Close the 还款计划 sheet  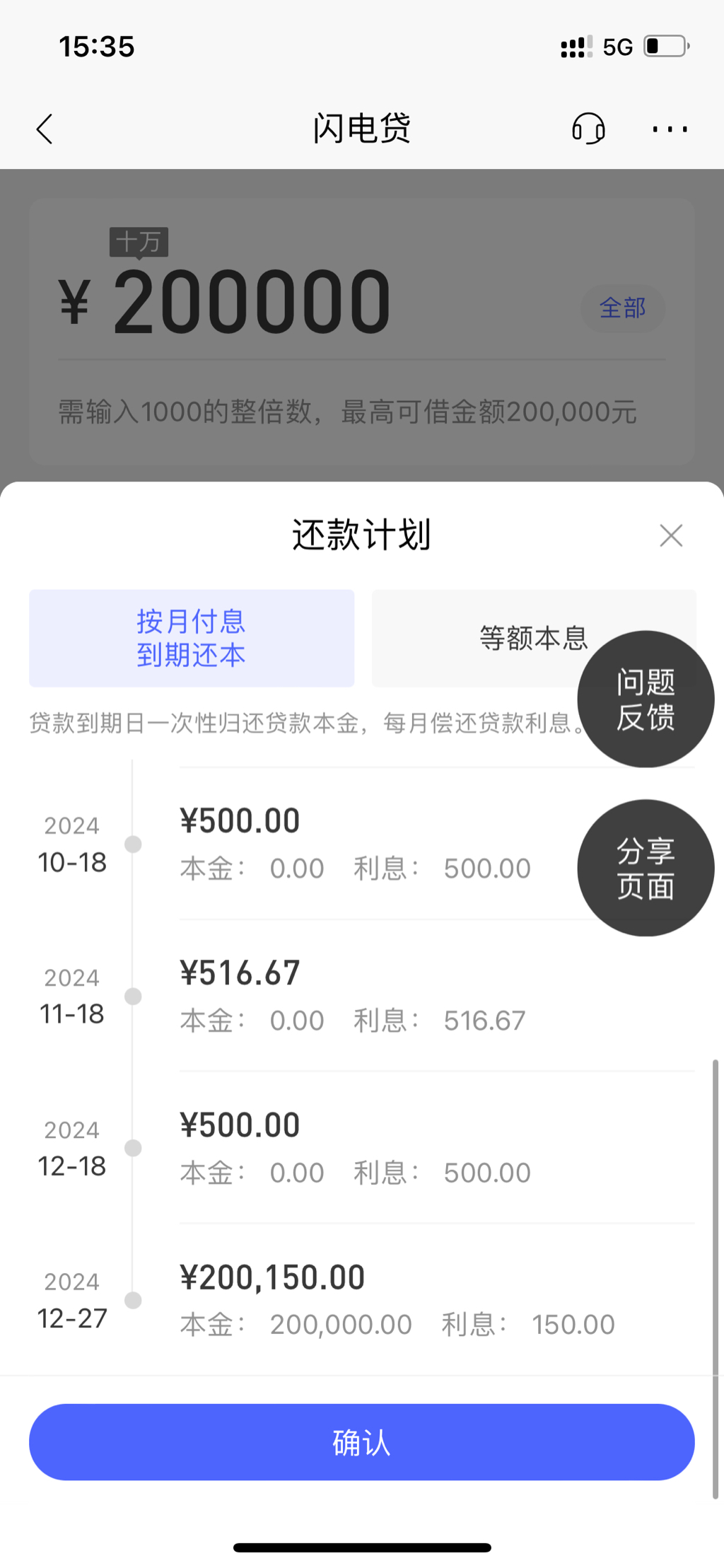671,535
